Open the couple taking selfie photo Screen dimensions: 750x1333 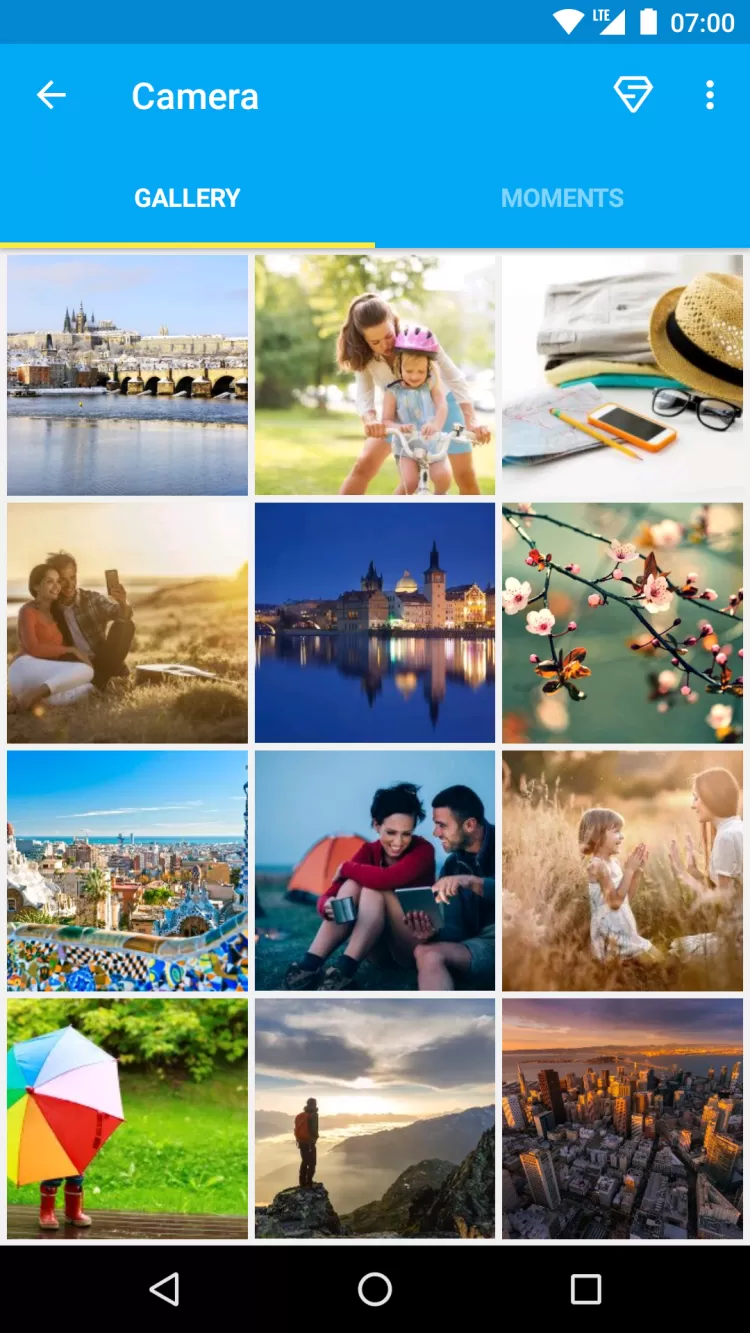(x=127, y=623)
